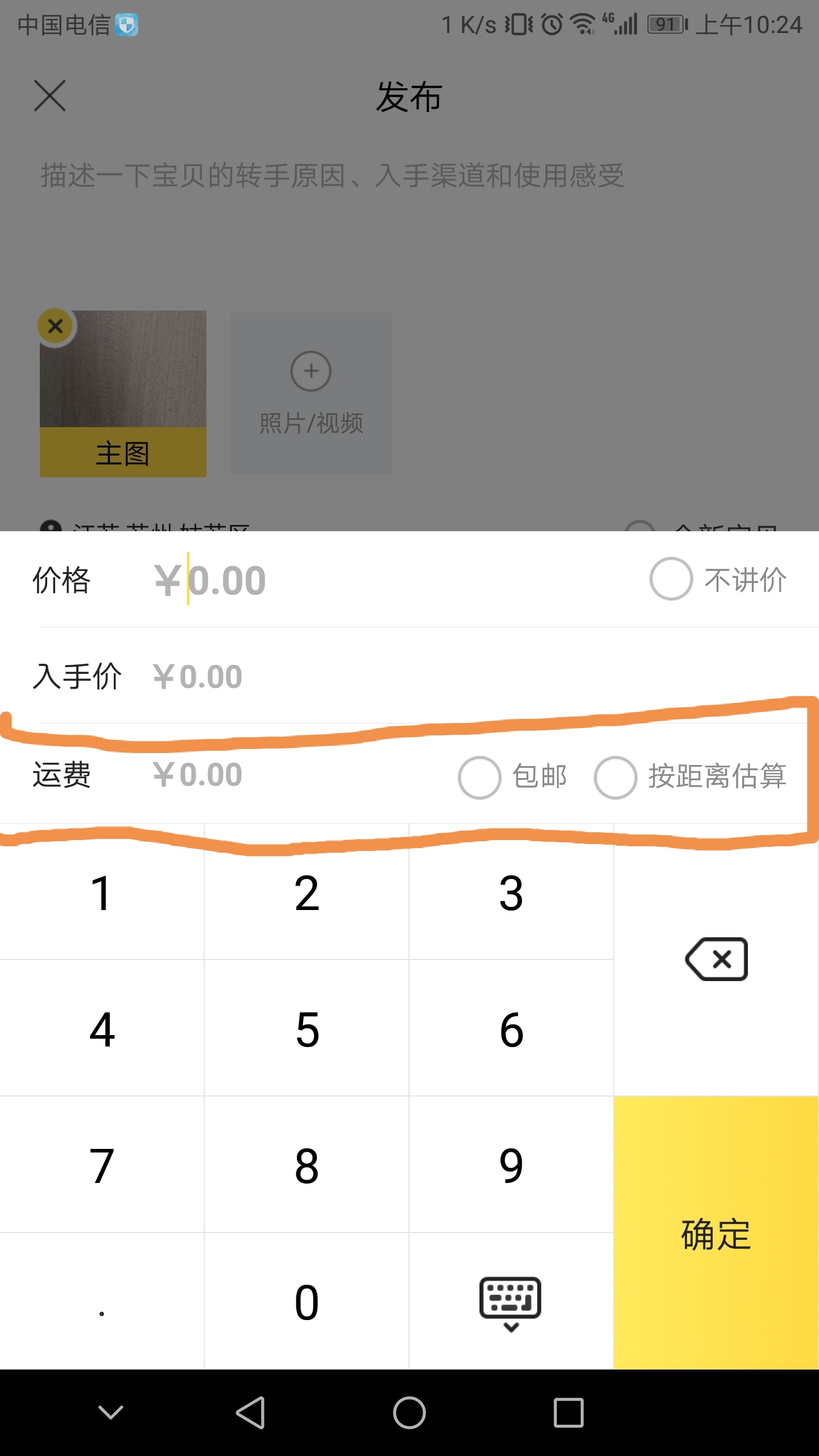Select the 包邮 free shipping option
The height and width of the screenshot is (1456, 819).
[479, 777]
